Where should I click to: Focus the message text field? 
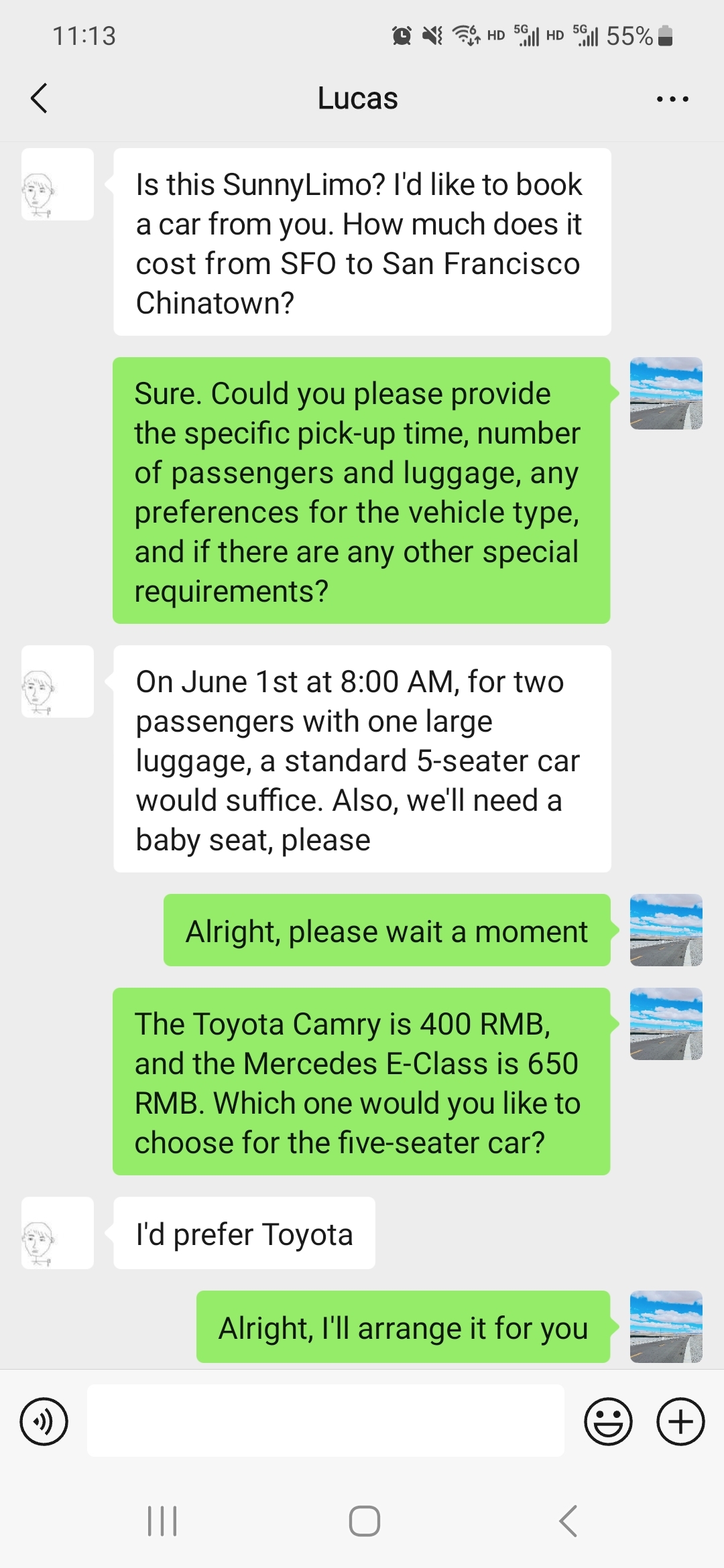coord(325,1421)
